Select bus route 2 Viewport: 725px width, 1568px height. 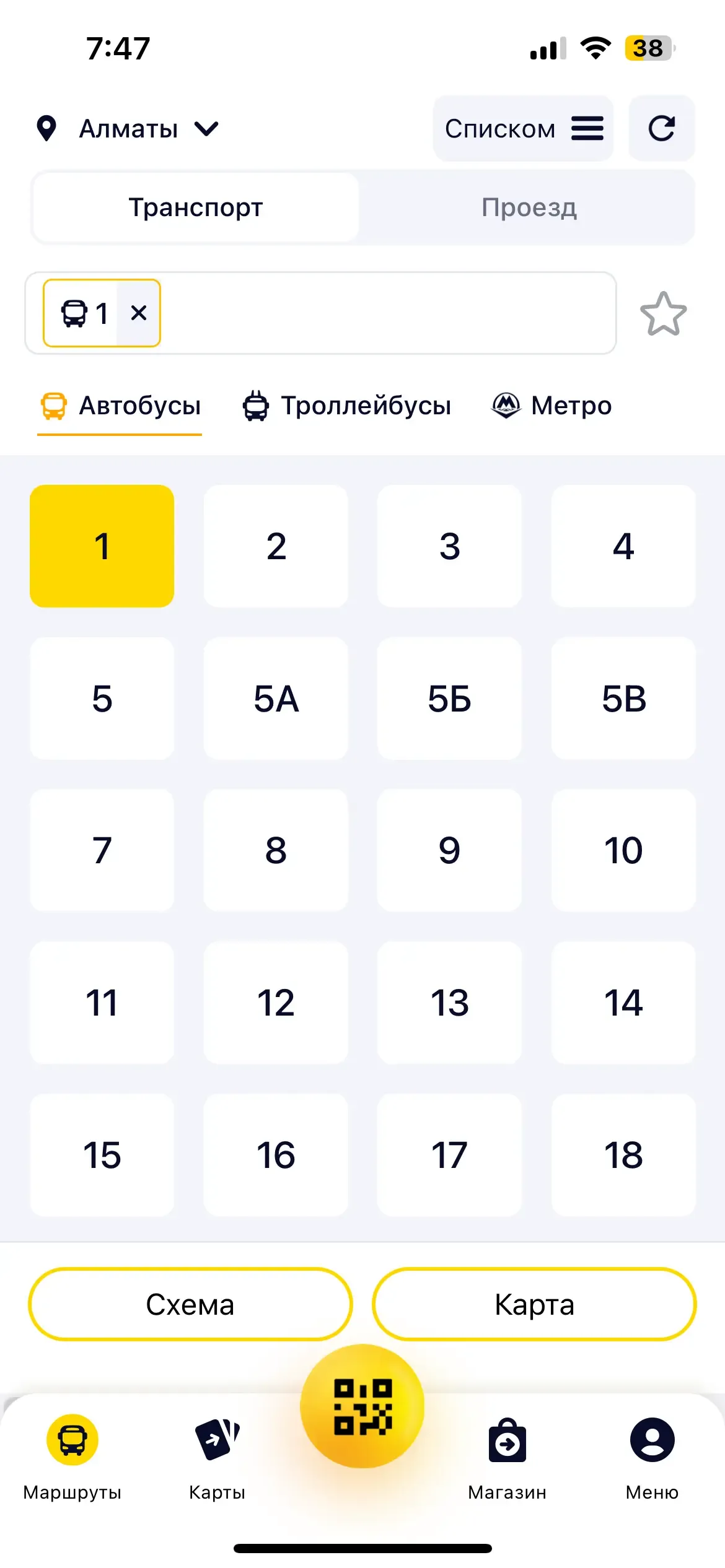276,546
